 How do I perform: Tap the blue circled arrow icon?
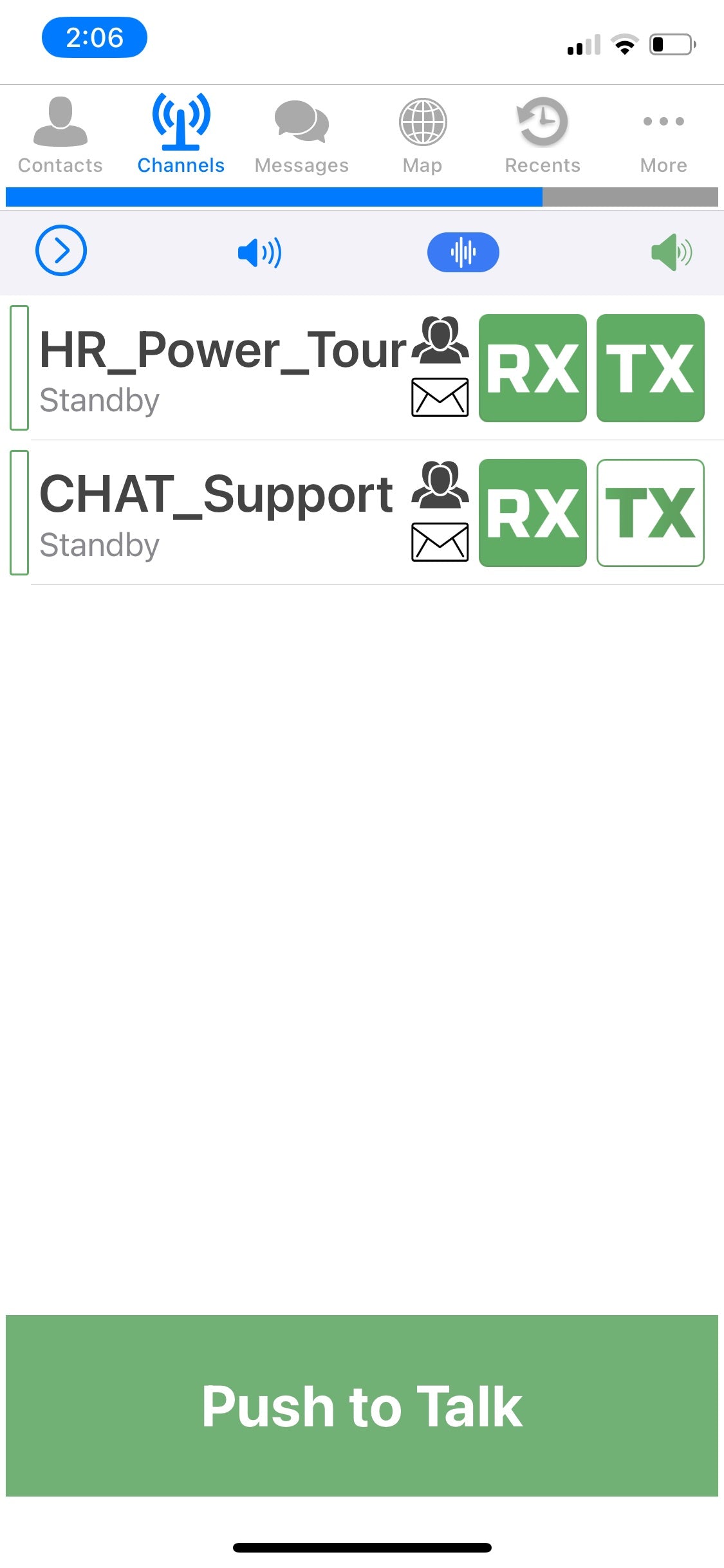pos(61,250)
